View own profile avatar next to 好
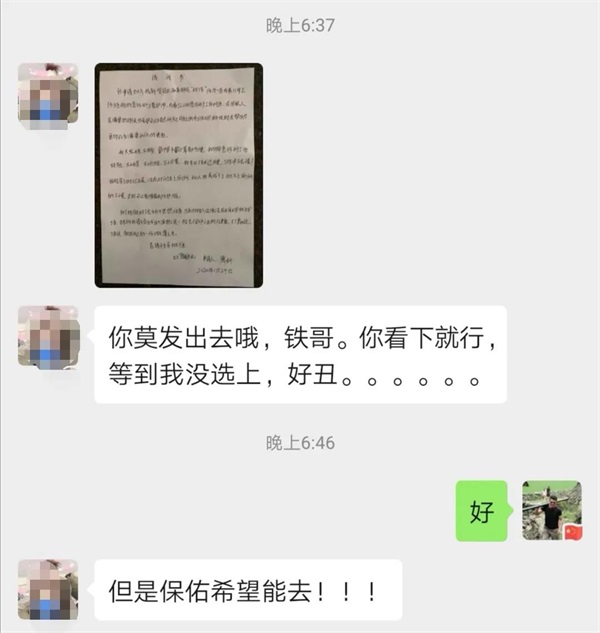The width and height of the screenshot is (600, 633). [552, 510]
